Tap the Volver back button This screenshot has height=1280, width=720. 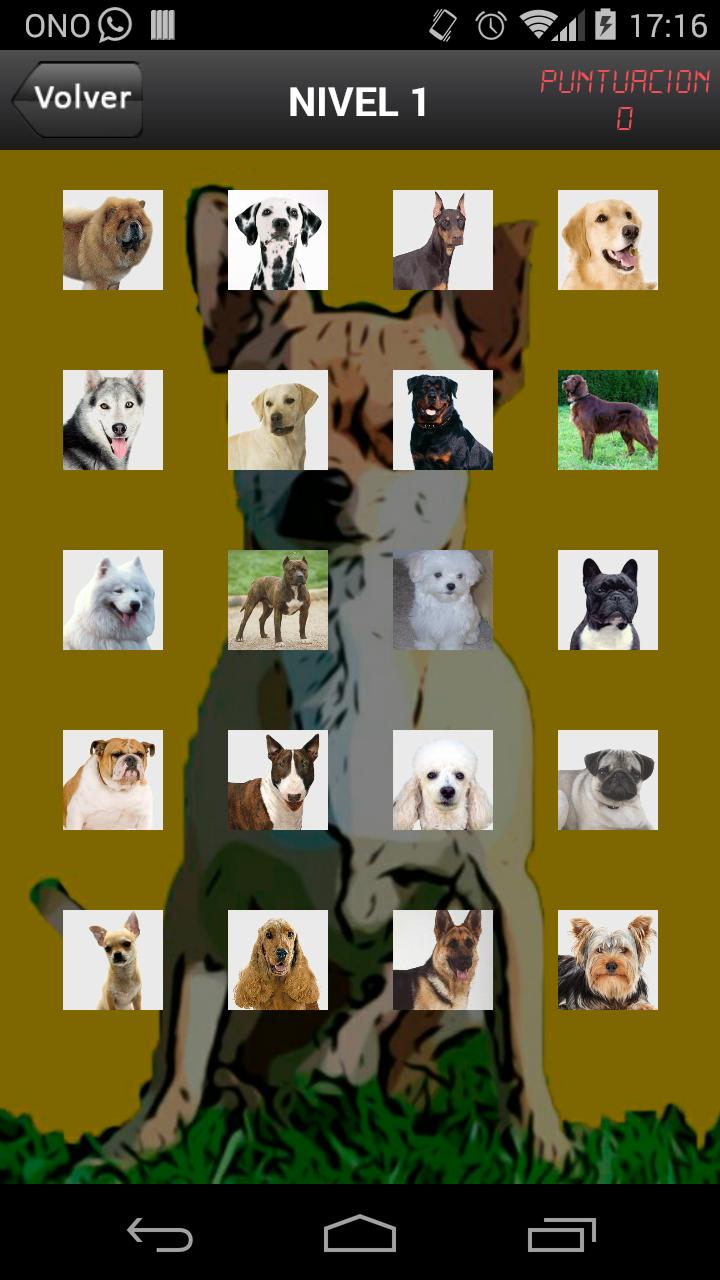tap(77, 99)
